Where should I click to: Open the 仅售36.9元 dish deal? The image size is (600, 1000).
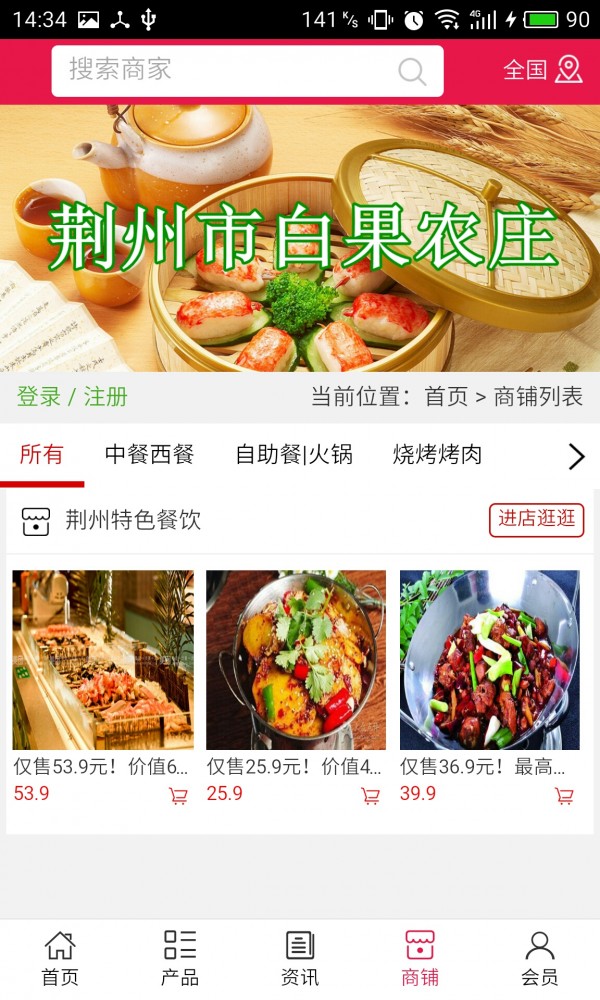pyautogui.click(x=489, y=660)
